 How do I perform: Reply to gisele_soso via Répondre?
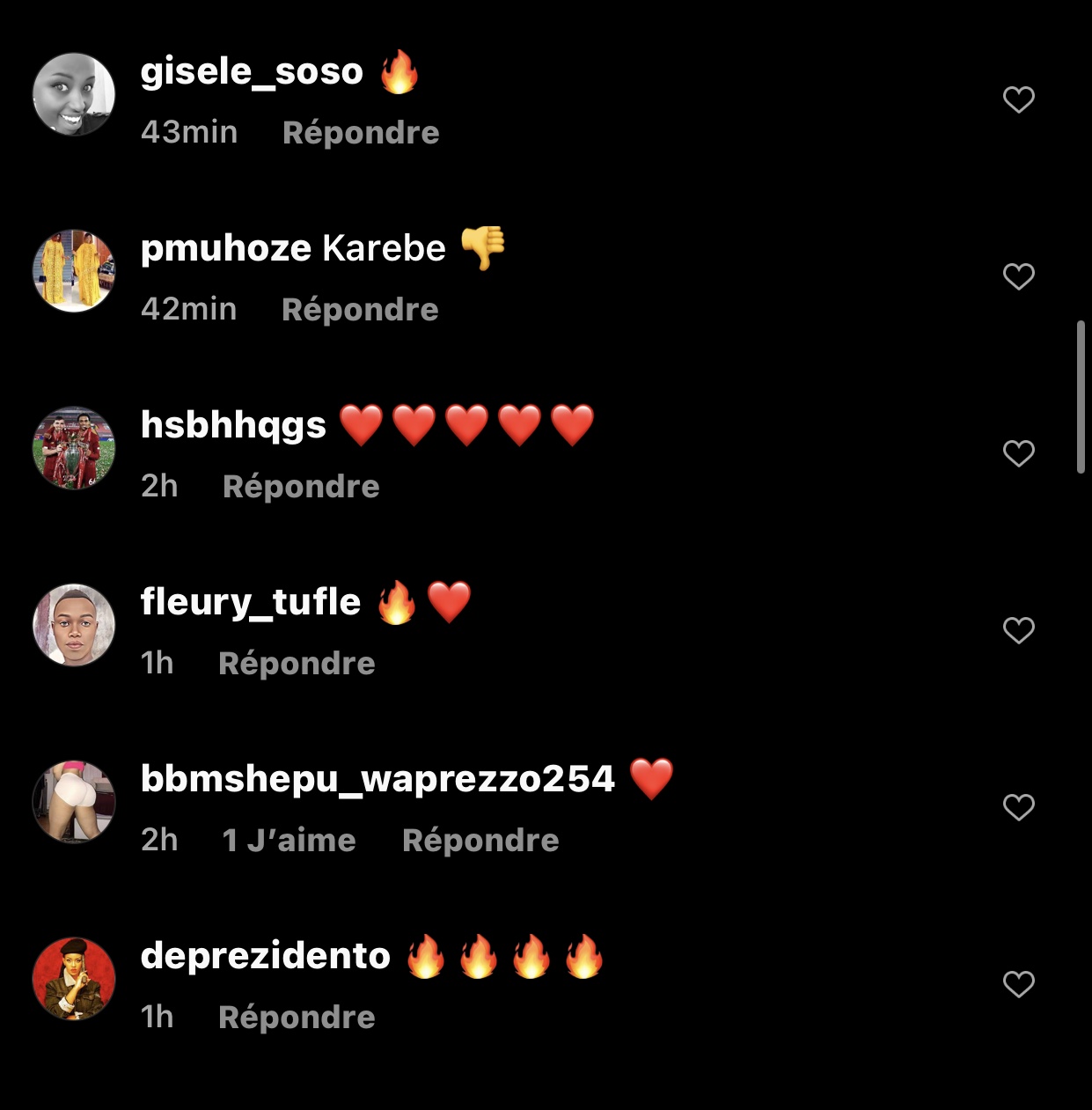[x=361, y=133]
